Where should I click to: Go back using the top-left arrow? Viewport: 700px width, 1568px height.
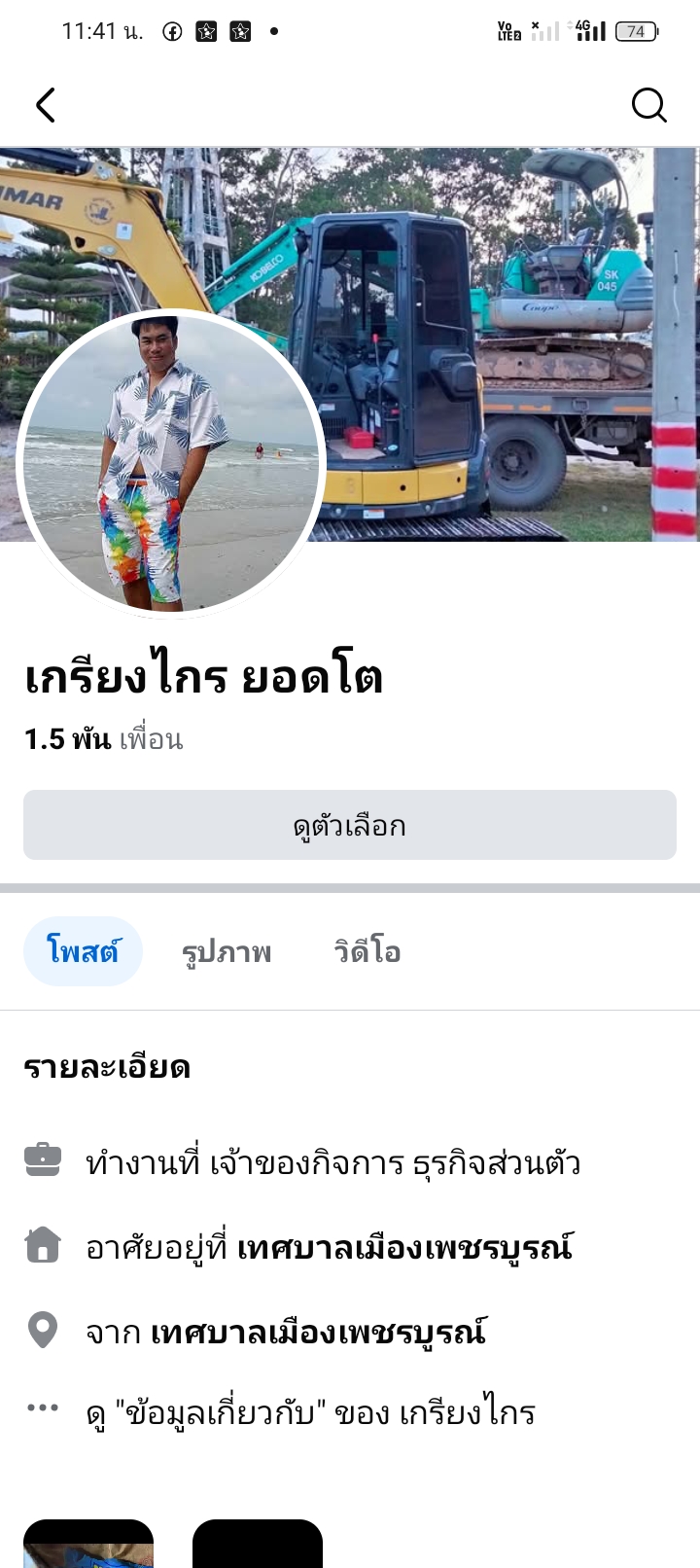[46, 105]
